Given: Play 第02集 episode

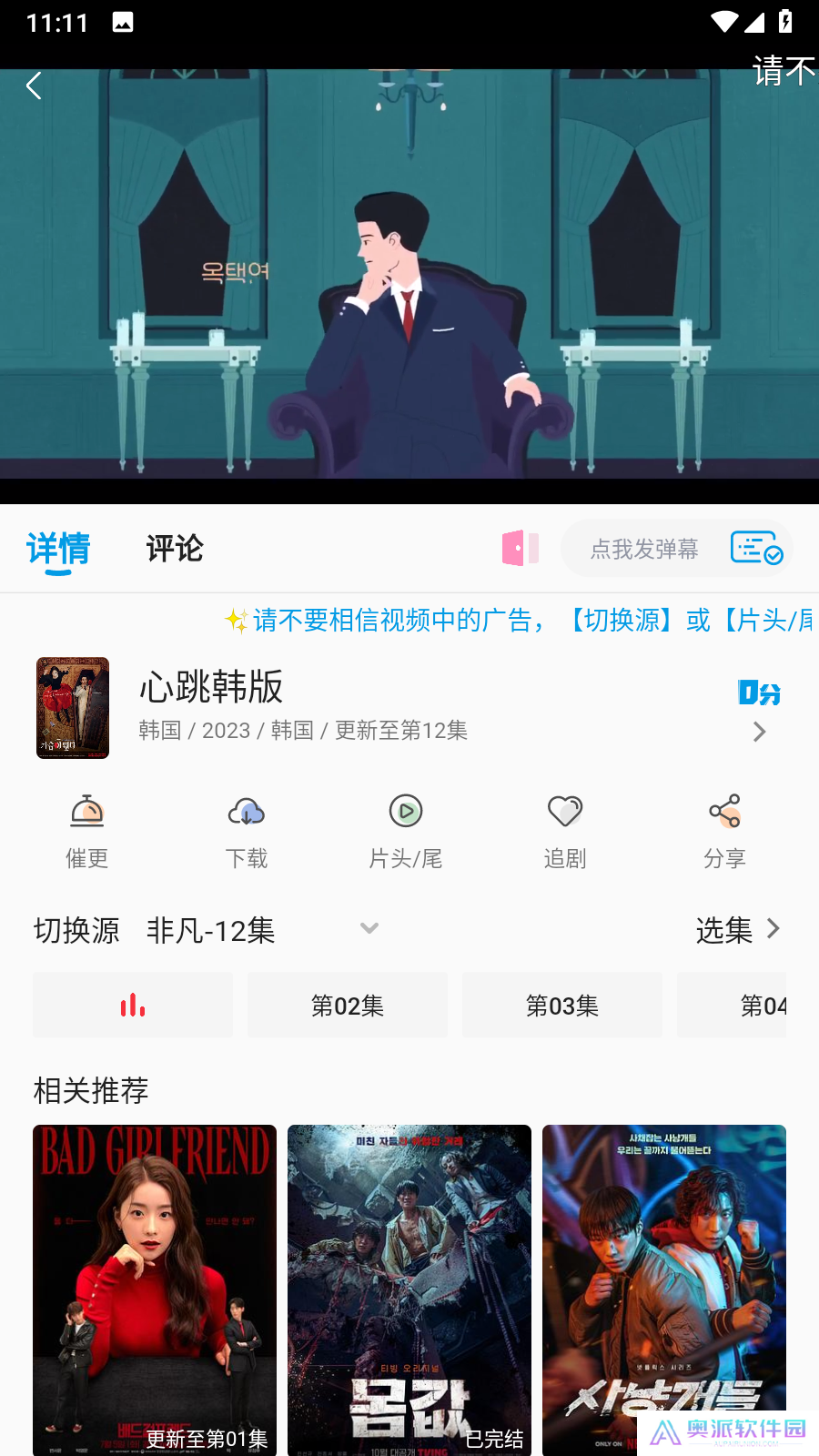Looking at the screenshot, I should pyautogui.click(x=347, y=1005).
